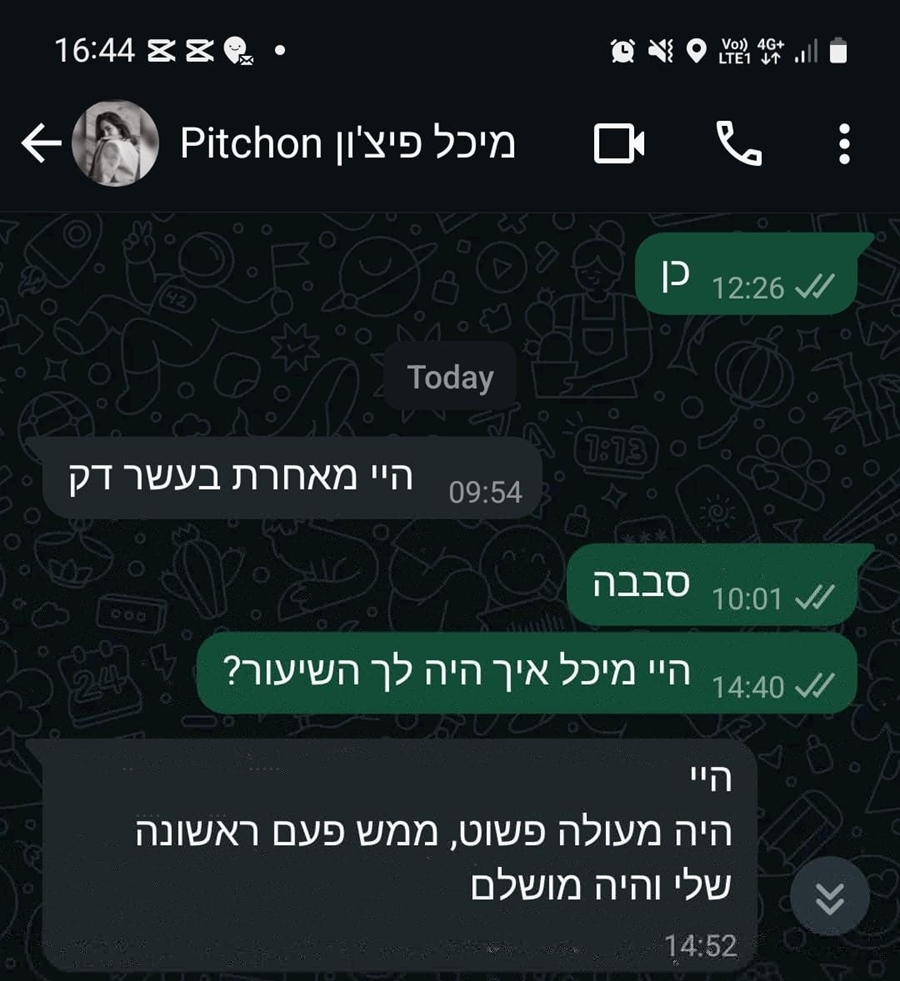This screenshot has height=981, width=900.
Task: Start a voice call with this contact
Action: point(739,145)
